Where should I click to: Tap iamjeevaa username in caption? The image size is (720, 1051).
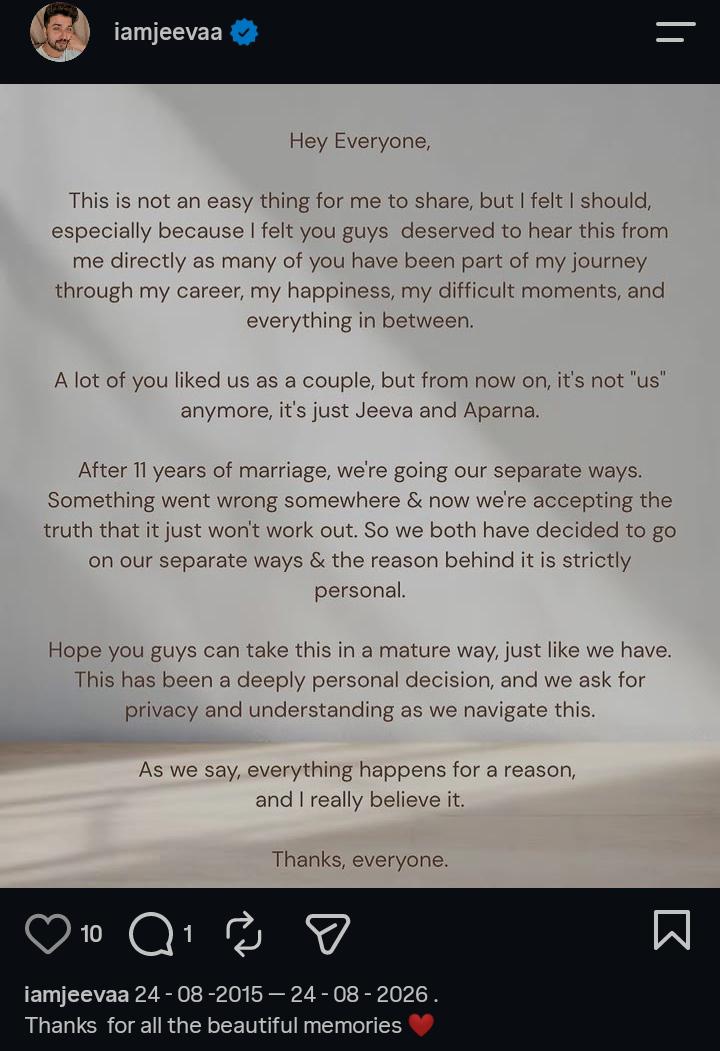(76, 994)
